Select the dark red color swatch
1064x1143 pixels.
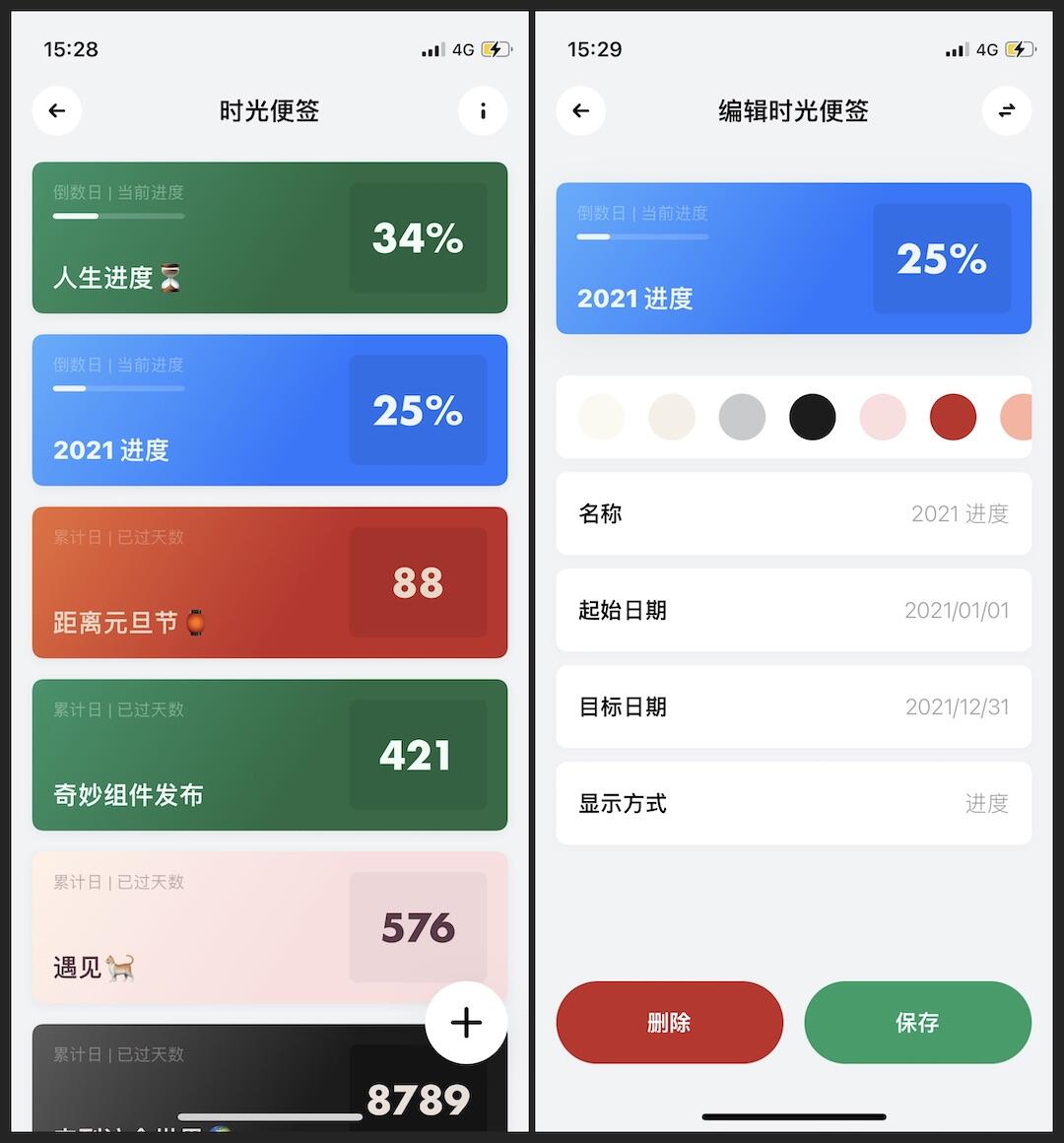(953, 417)
